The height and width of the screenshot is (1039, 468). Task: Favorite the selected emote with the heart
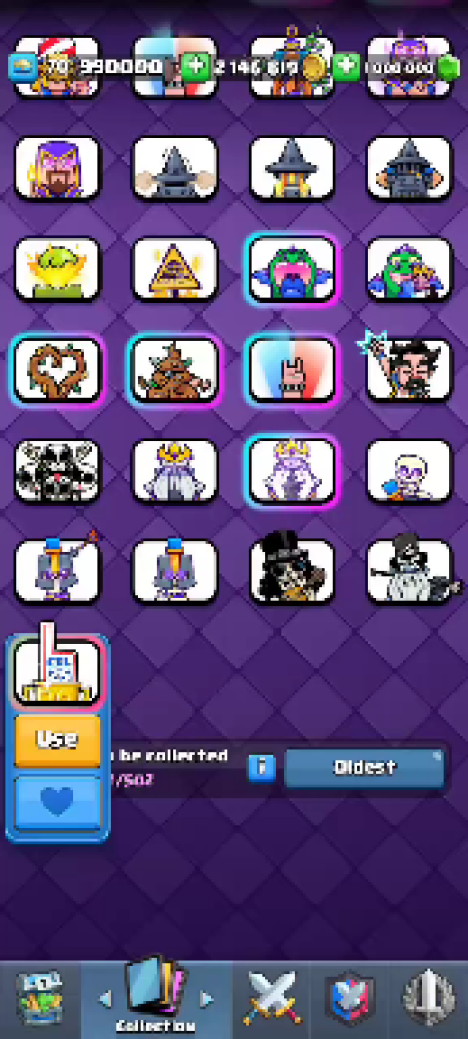(x=58, y=802)
